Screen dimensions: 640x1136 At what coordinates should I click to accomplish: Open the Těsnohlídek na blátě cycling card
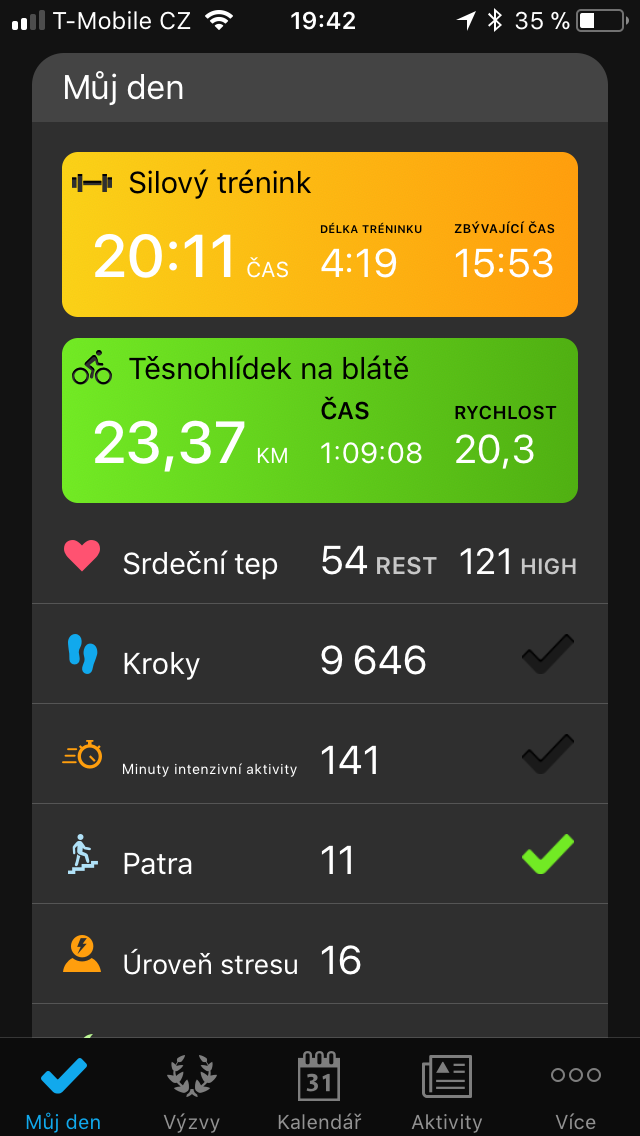[x=320, y=420]
